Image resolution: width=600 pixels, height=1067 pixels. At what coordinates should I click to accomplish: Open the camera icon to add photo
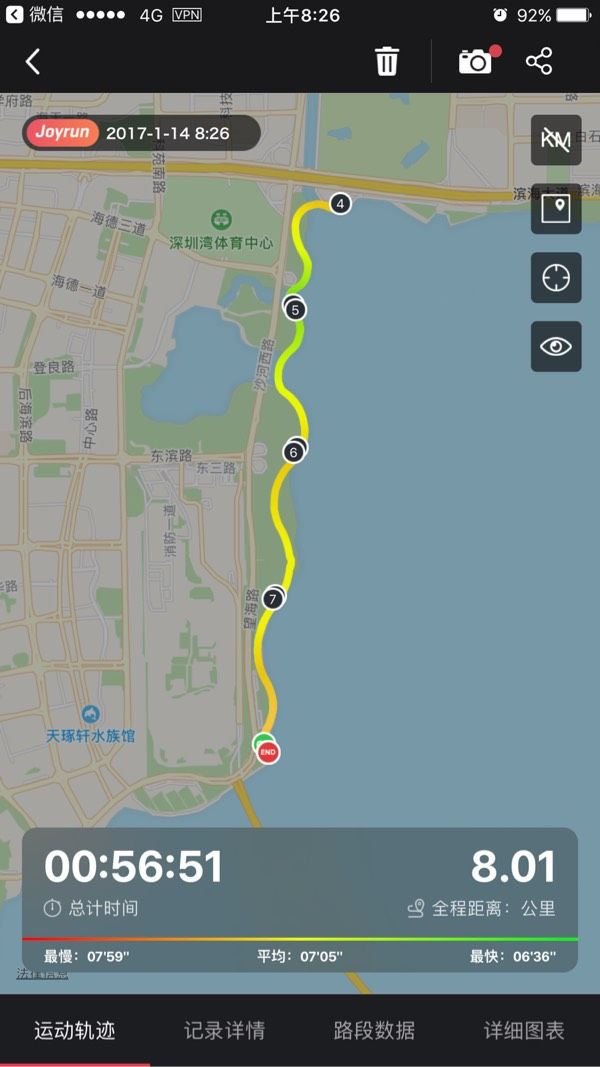[x=476, y=62]
